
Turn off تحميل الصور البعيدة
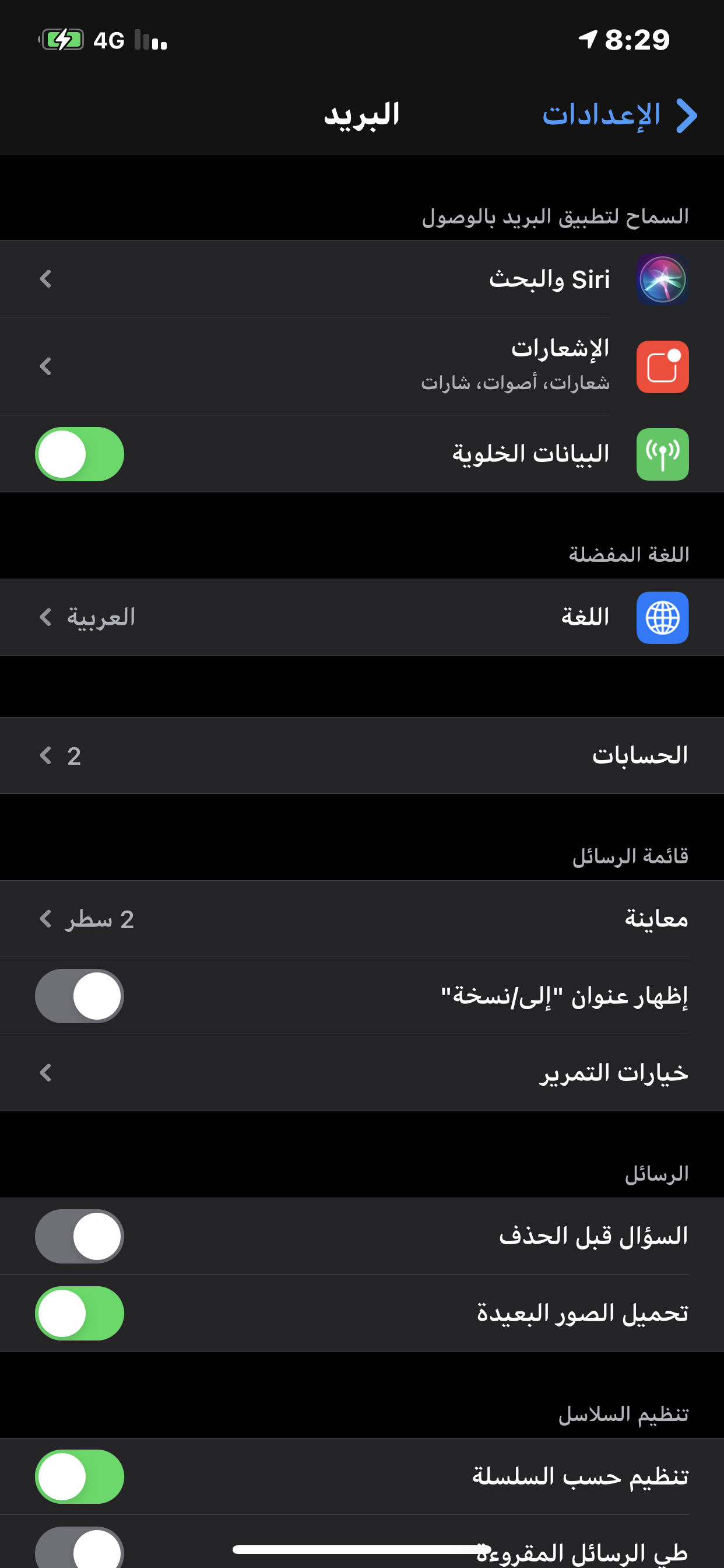[x=80, y=1313]
